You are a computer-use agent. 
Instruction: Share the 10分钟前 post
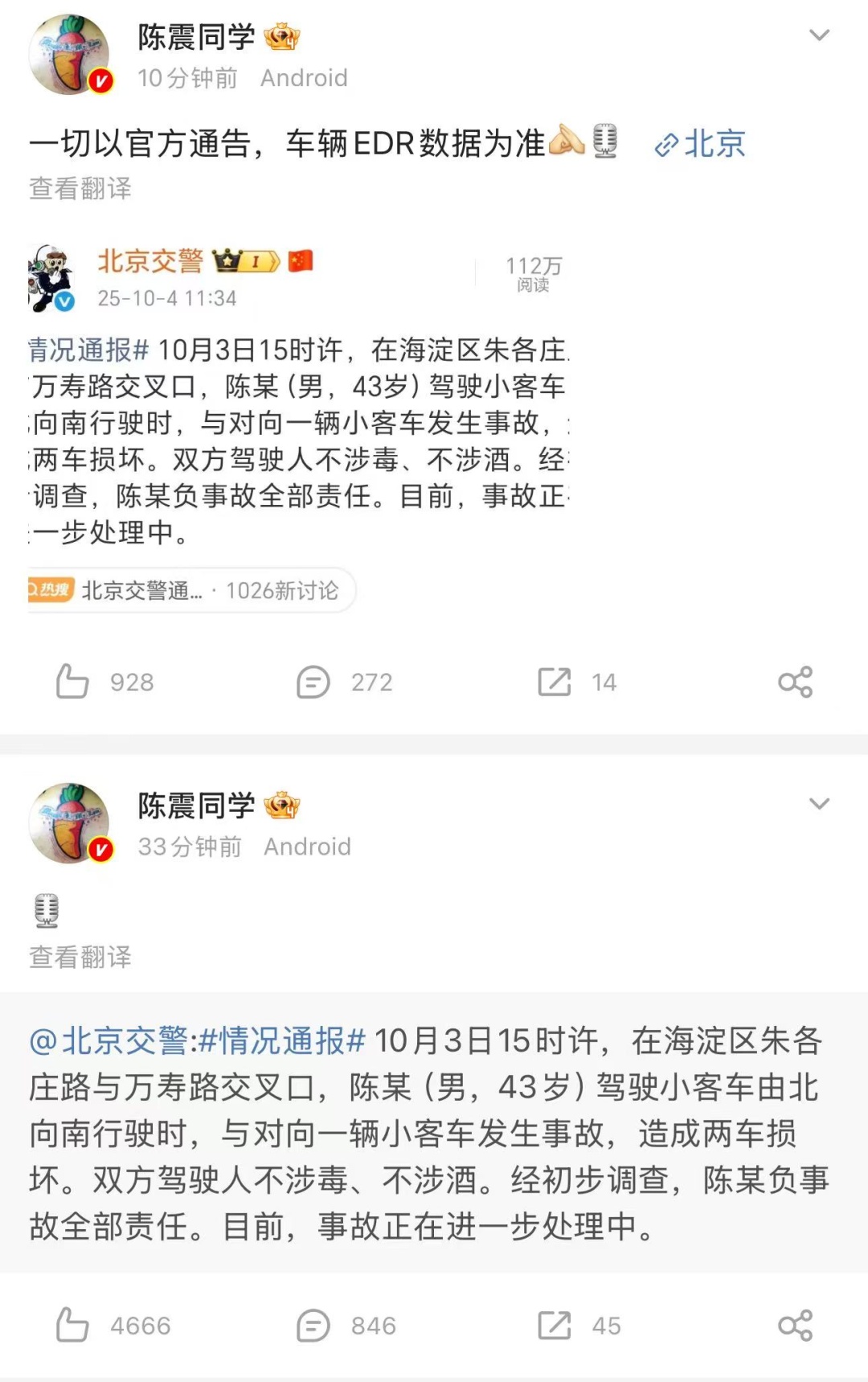click(795, 682)
